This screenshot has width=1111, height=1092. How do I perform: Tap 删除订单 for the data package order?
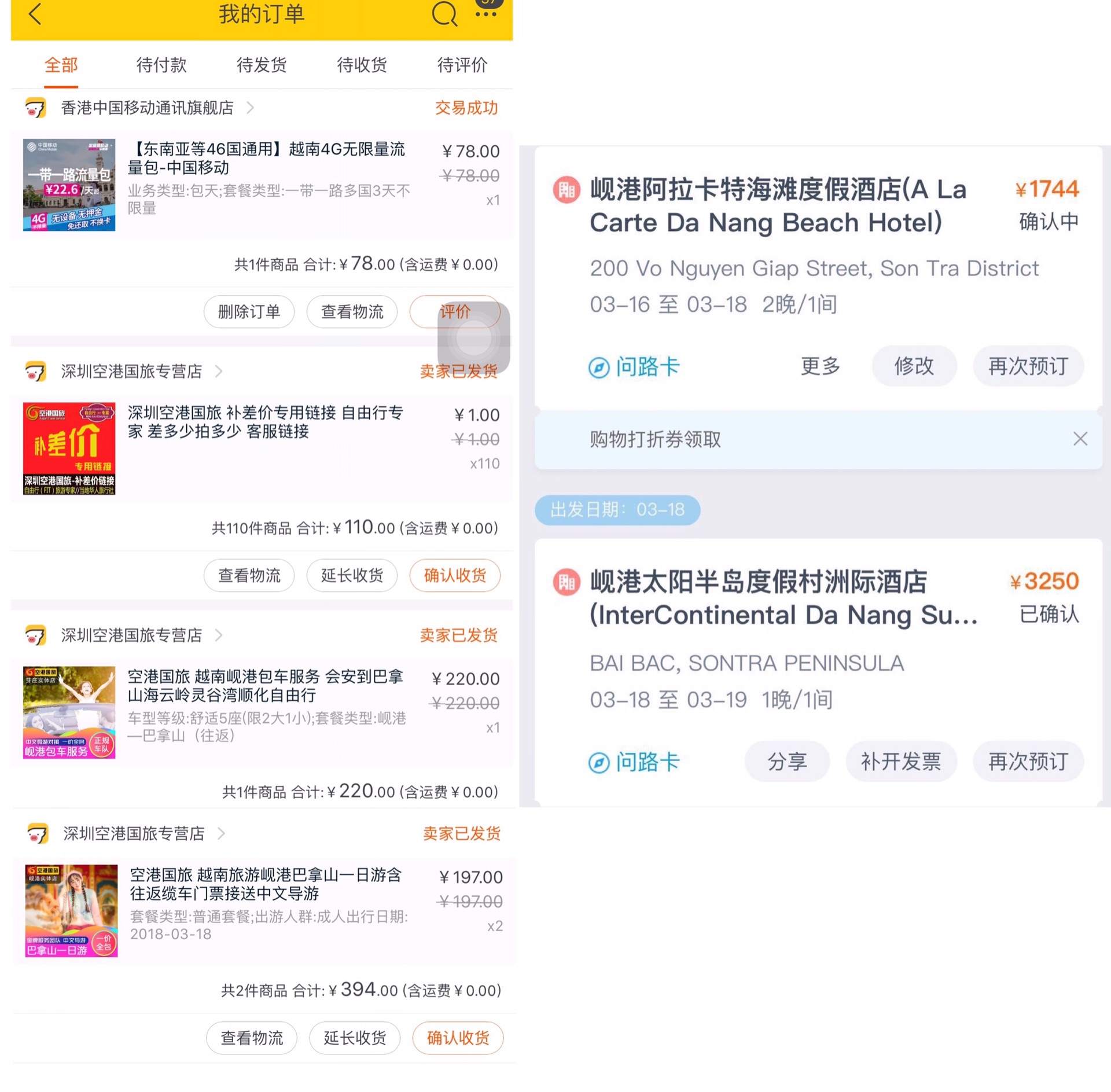point(249,312)
